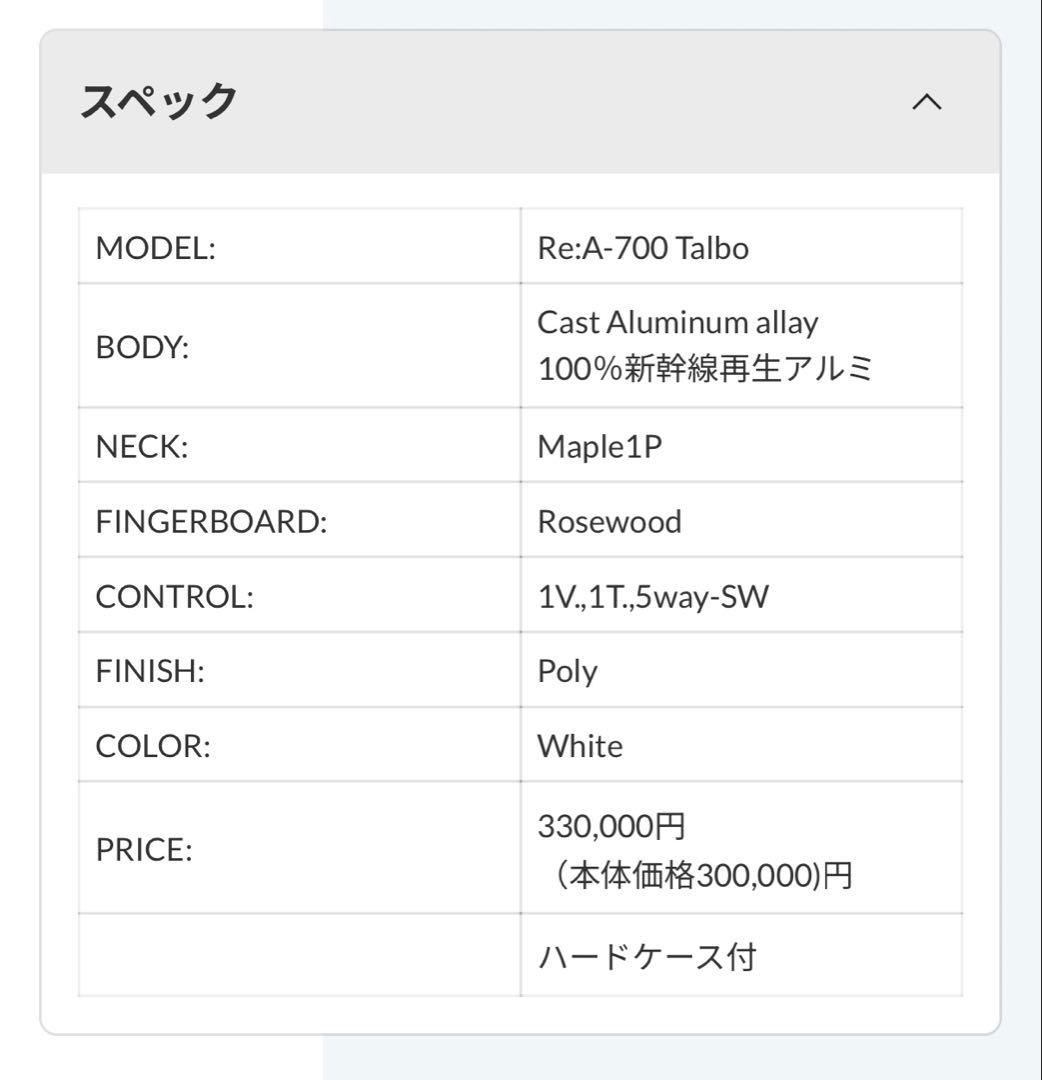The image size is (1042, 1080).
Task: Select the Rosewood value cell
Action: [608, 520]
